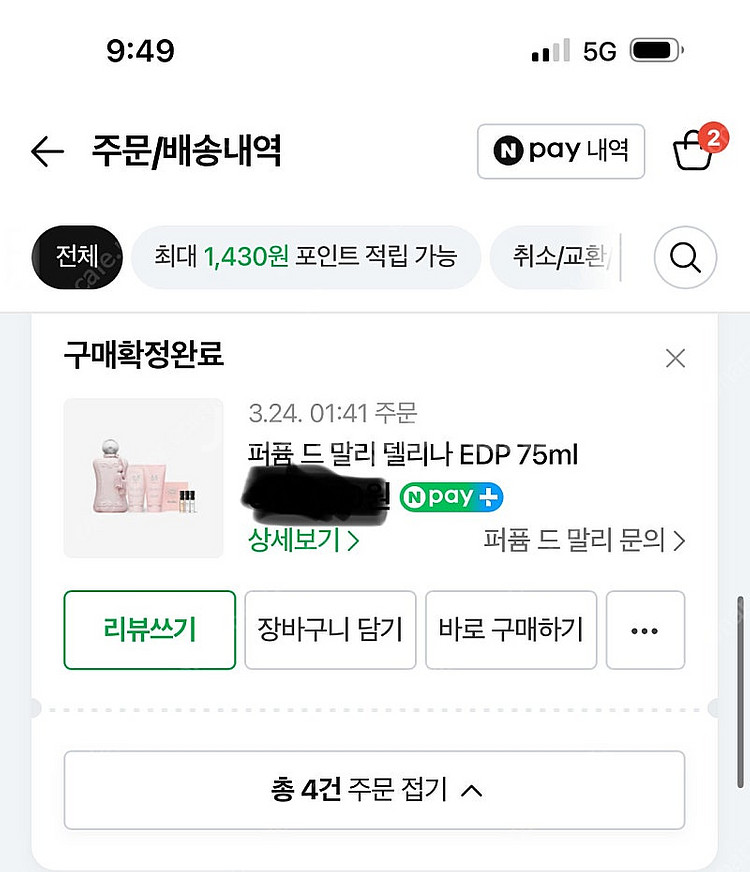Open 퍼퓸 드 말리 문의 inquiry
Screen dimensions: 750x872
[585, 541]
